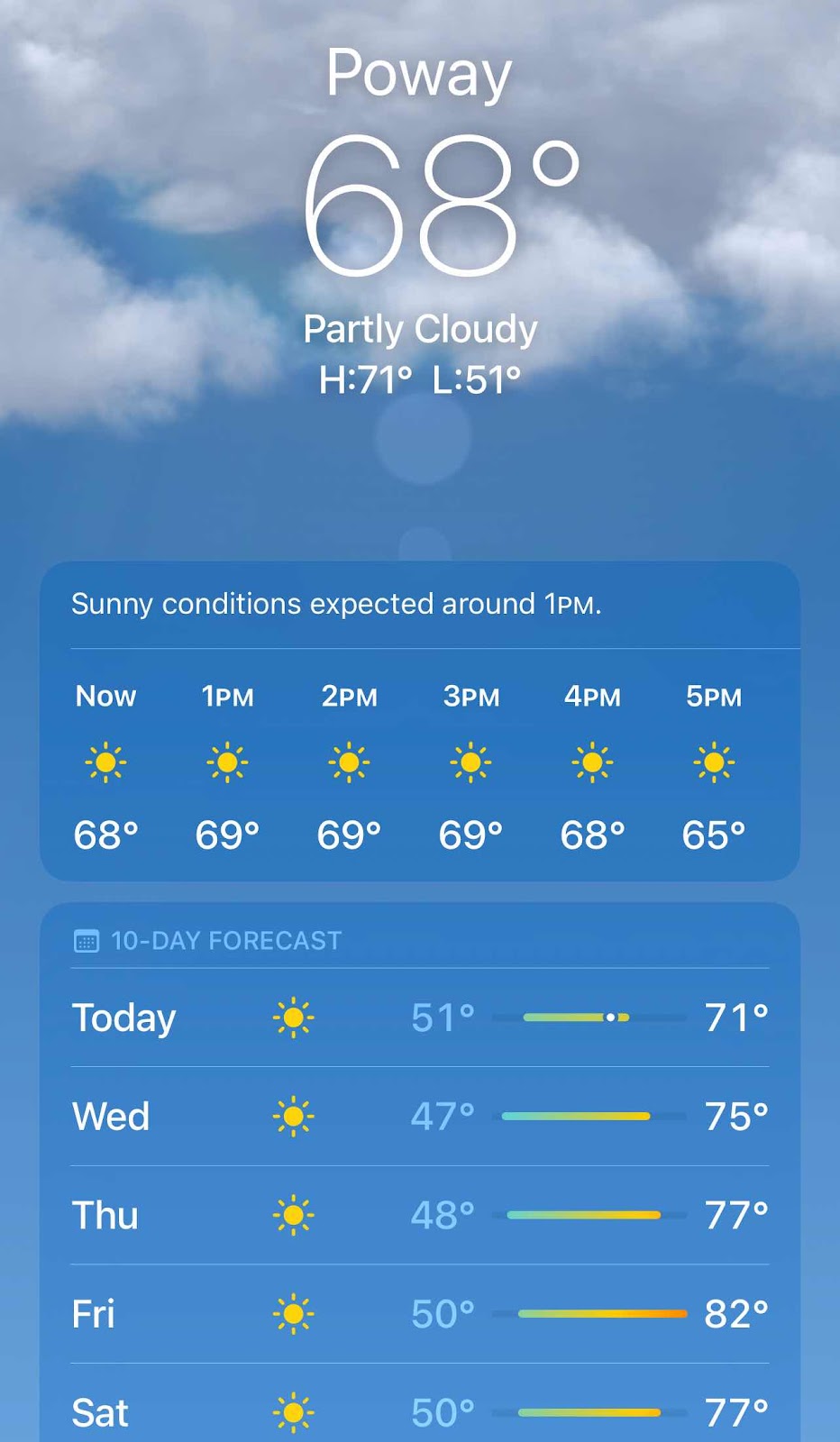The width and height of the screenshot is (840, 1442).
Task: Open Wed forecast row
Action: 419,1117
